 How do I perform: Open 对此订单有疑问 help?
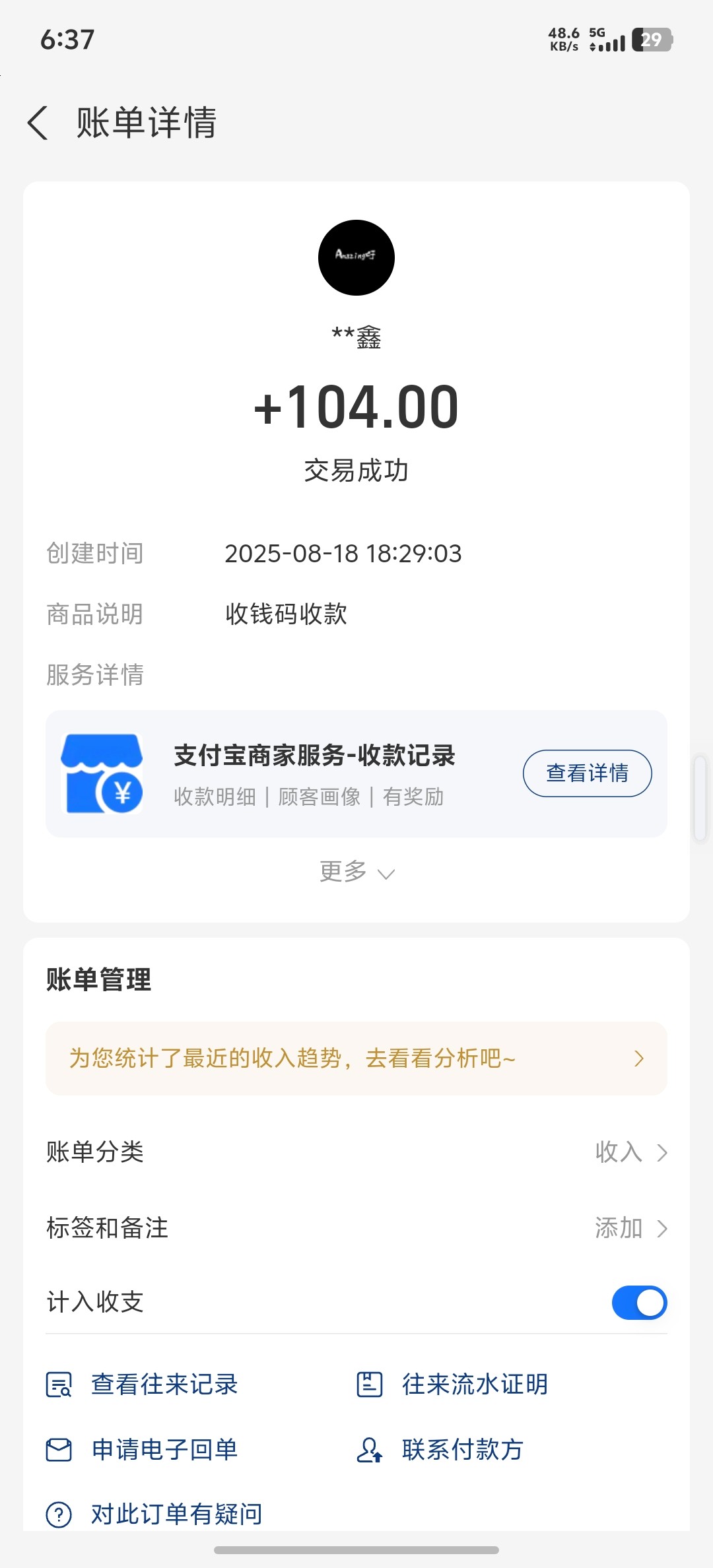point(176,1514)
